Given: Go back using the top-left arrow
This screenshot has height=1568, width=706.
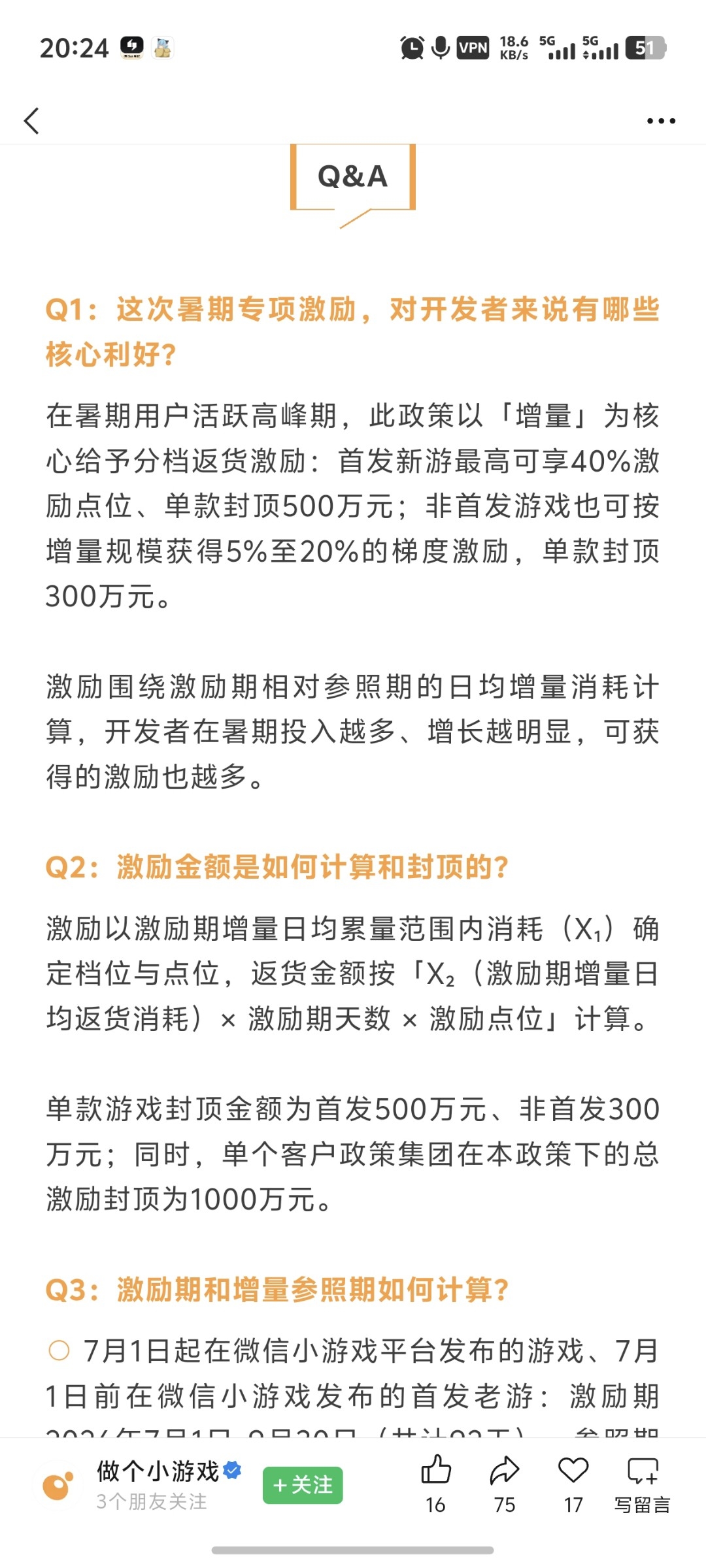Looking at the screenshot, I should coord(31,121).
